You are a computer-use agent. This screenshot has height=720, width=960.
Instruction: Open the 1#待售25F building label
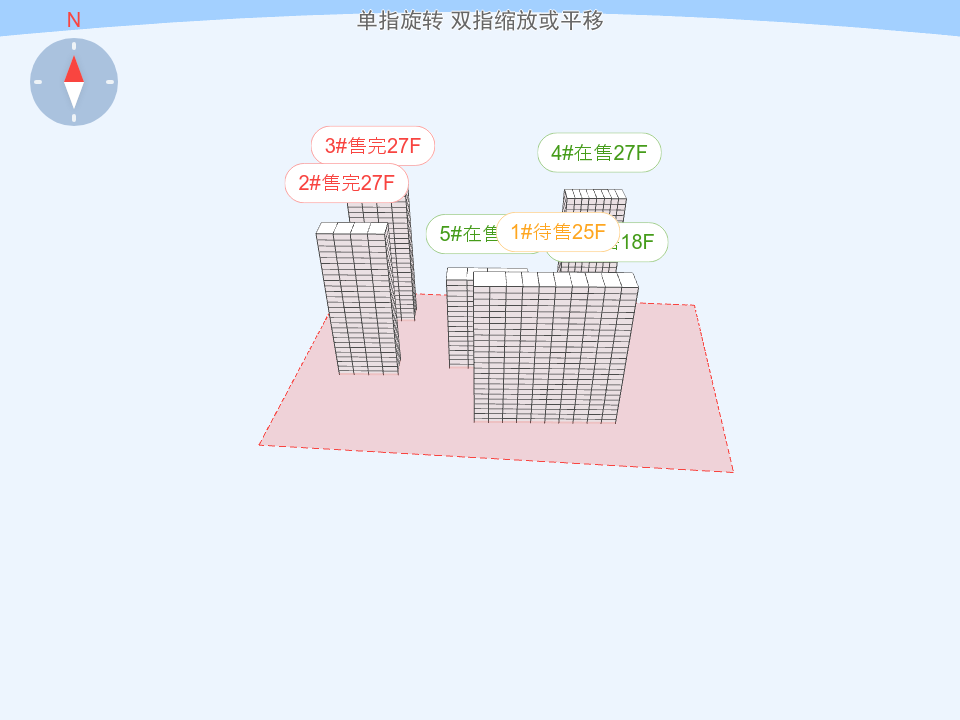click(x=558, y=232)
